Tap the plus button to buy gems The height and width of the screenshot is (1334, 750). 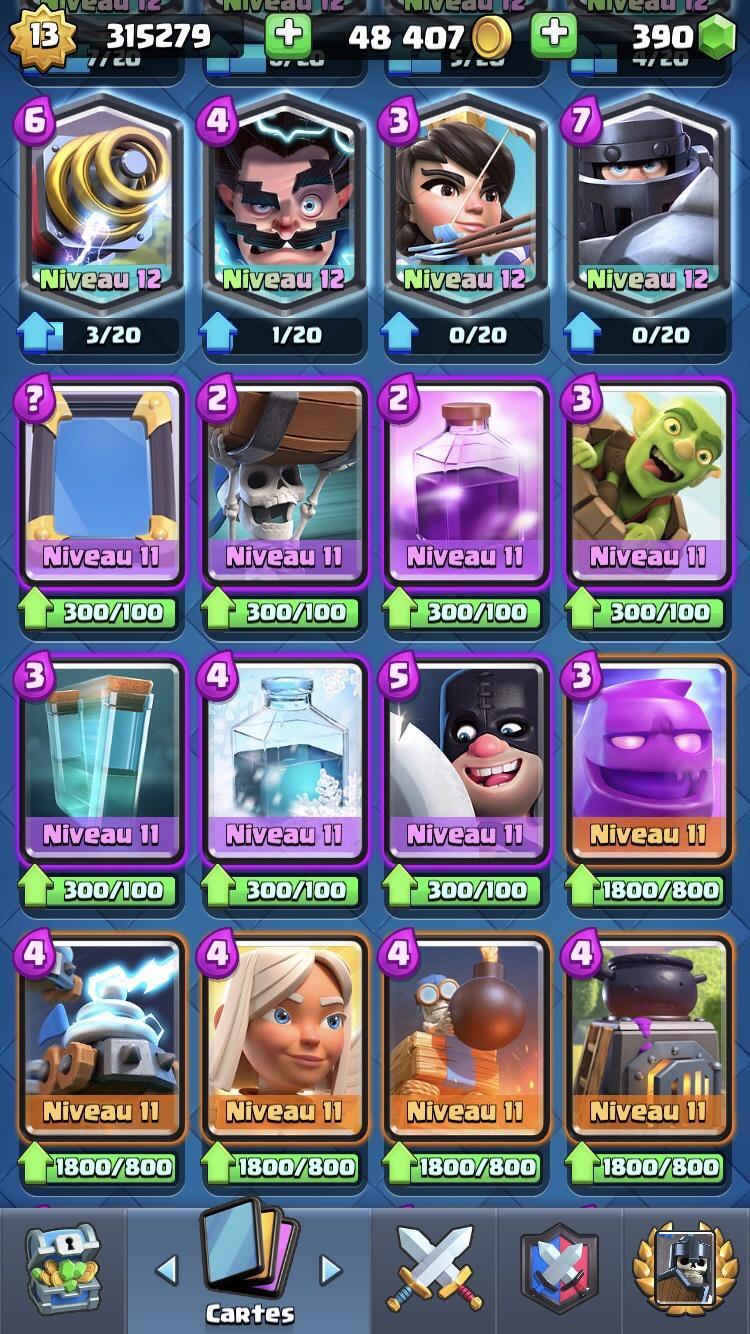(553, 36)
